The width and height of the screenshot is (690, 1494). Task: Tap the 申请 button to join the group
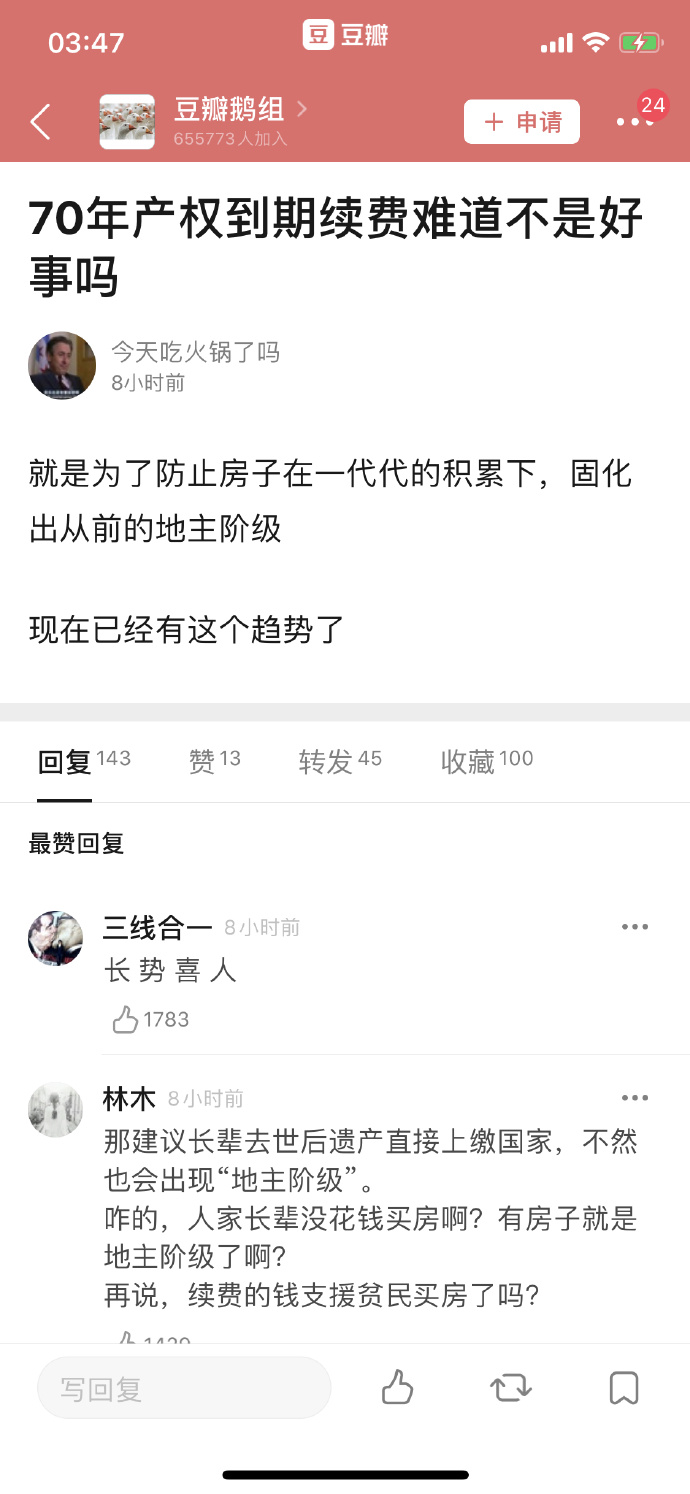coord(522,122)
